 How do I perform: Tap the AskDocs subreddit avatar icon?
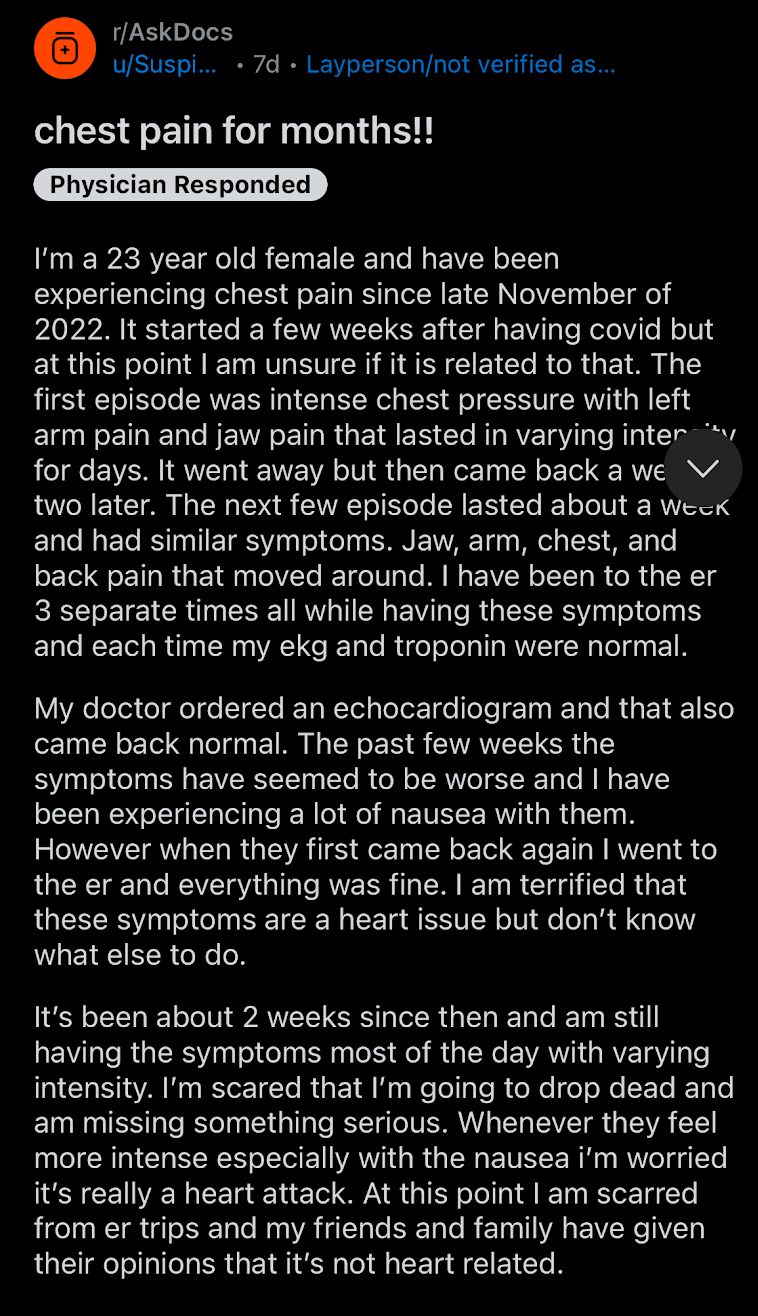point(64,48)
